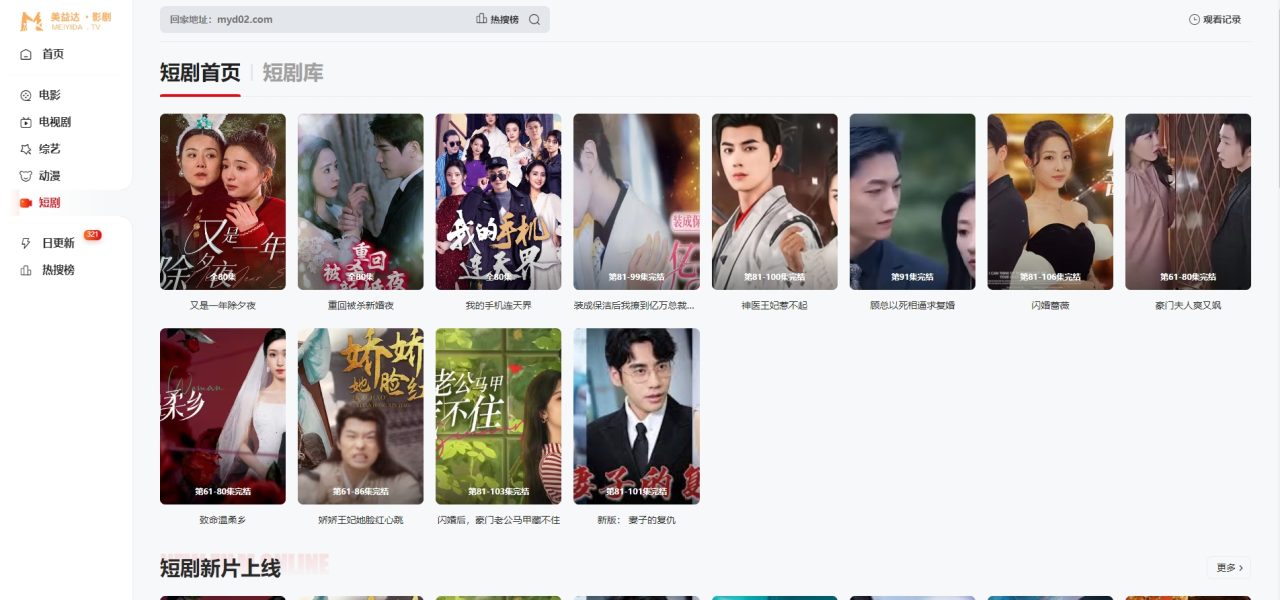Open the drama 神医王妃惹不起
The width and height of the screenshot is (1280, 600).
775,202
